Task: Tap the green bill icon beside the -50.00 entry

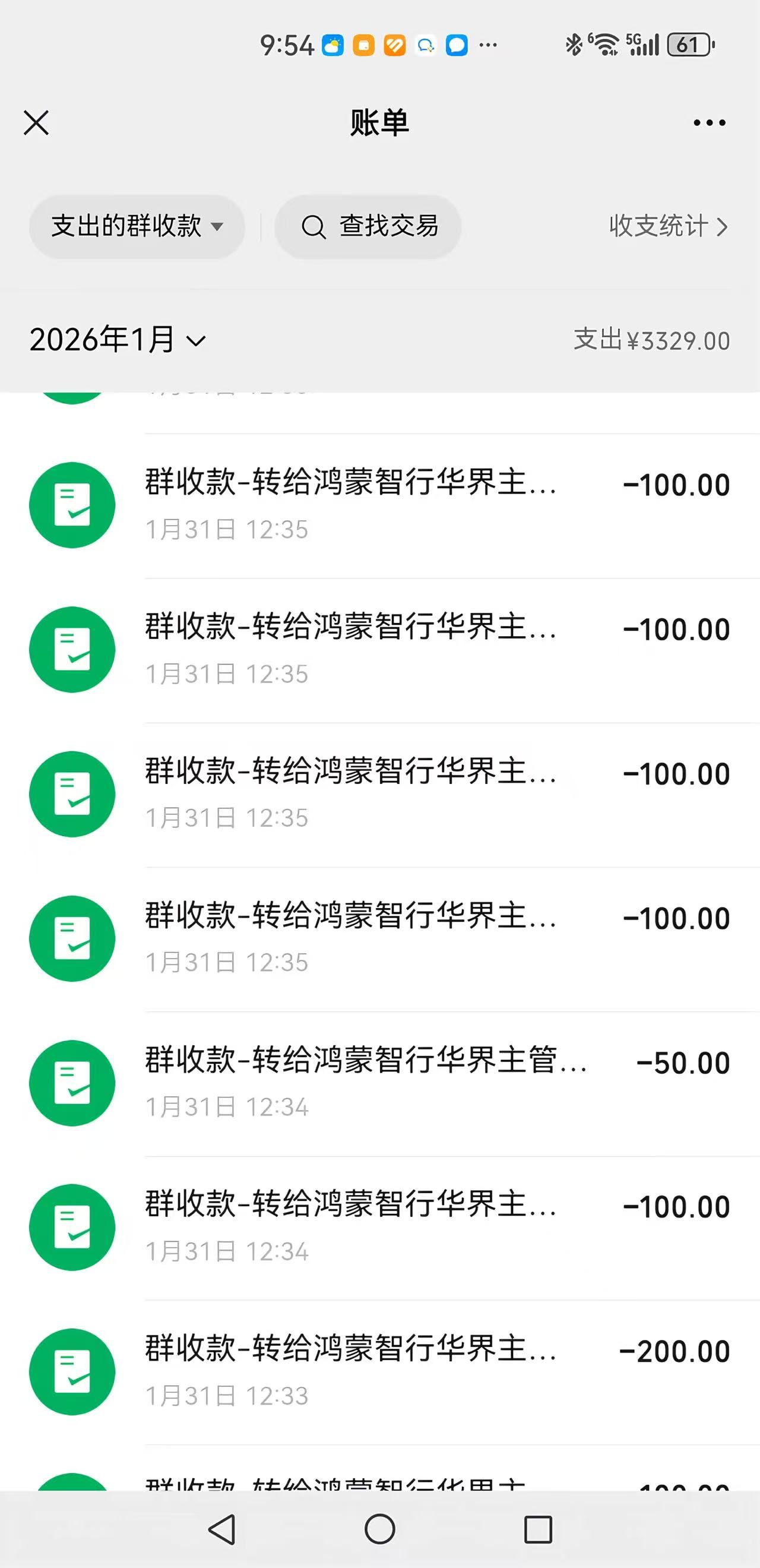Action: (x=72, y=1082)
